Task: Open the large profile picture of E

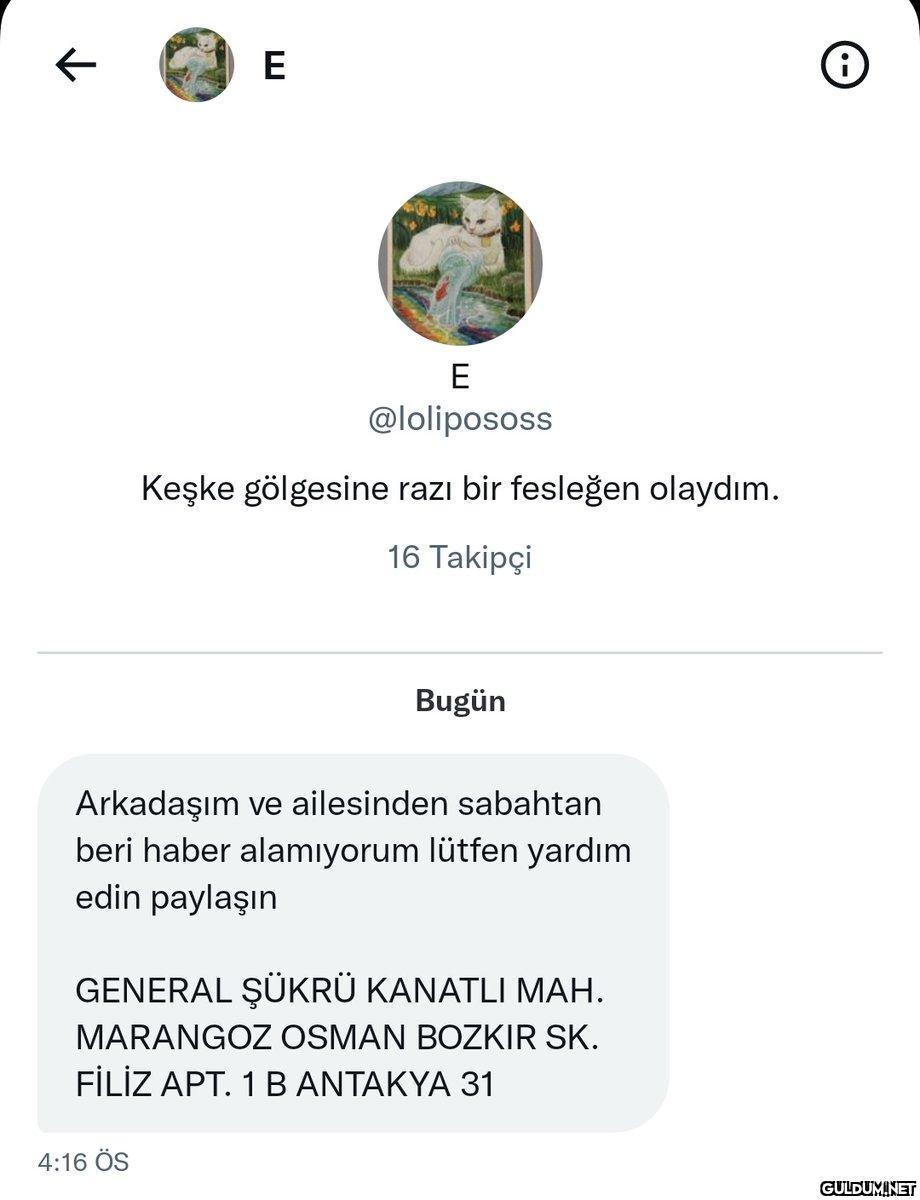Action: pos(460,264)
